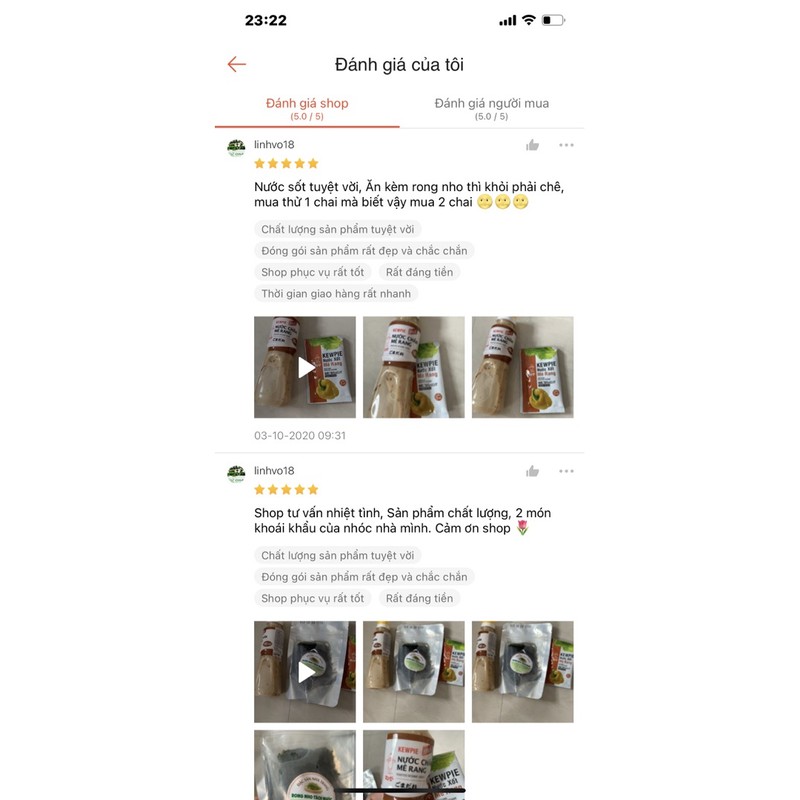Switch to Đánh giá shop tab
Image resolution: width=800 pixels, height=800 pixels.
(x=307, y=108)
